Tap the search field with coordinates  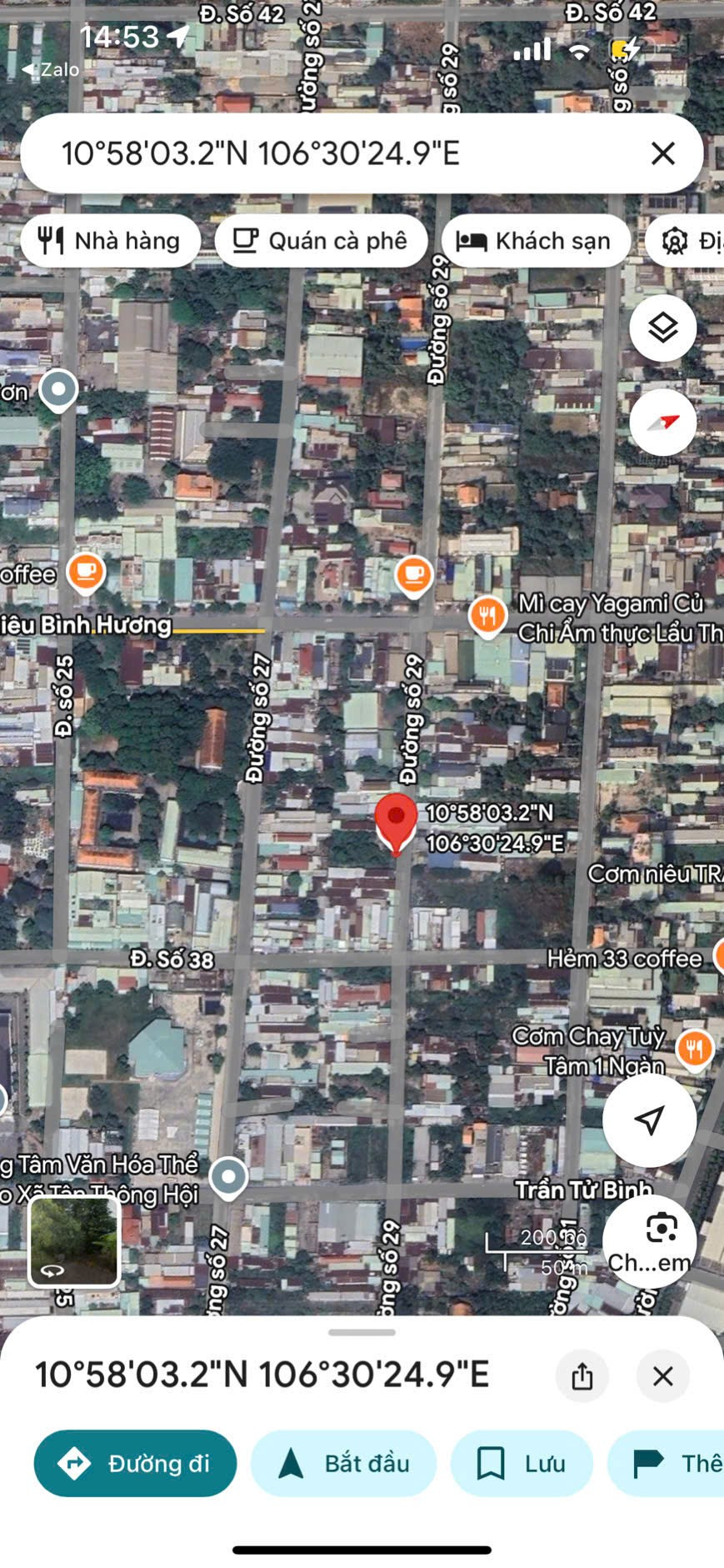pos(333,153)
